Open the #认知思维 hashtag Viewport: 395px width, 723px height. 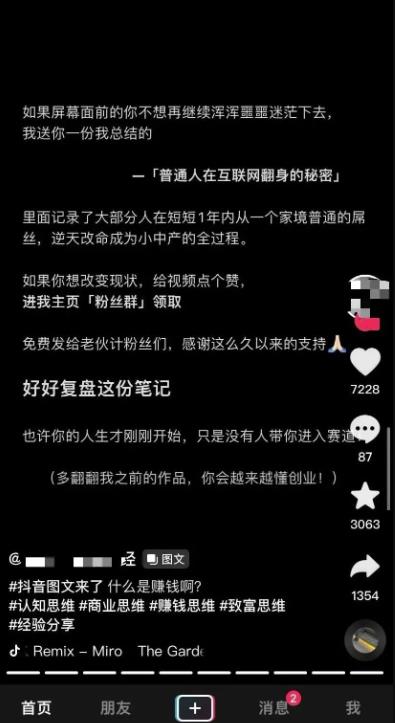[x=41, y=606]
